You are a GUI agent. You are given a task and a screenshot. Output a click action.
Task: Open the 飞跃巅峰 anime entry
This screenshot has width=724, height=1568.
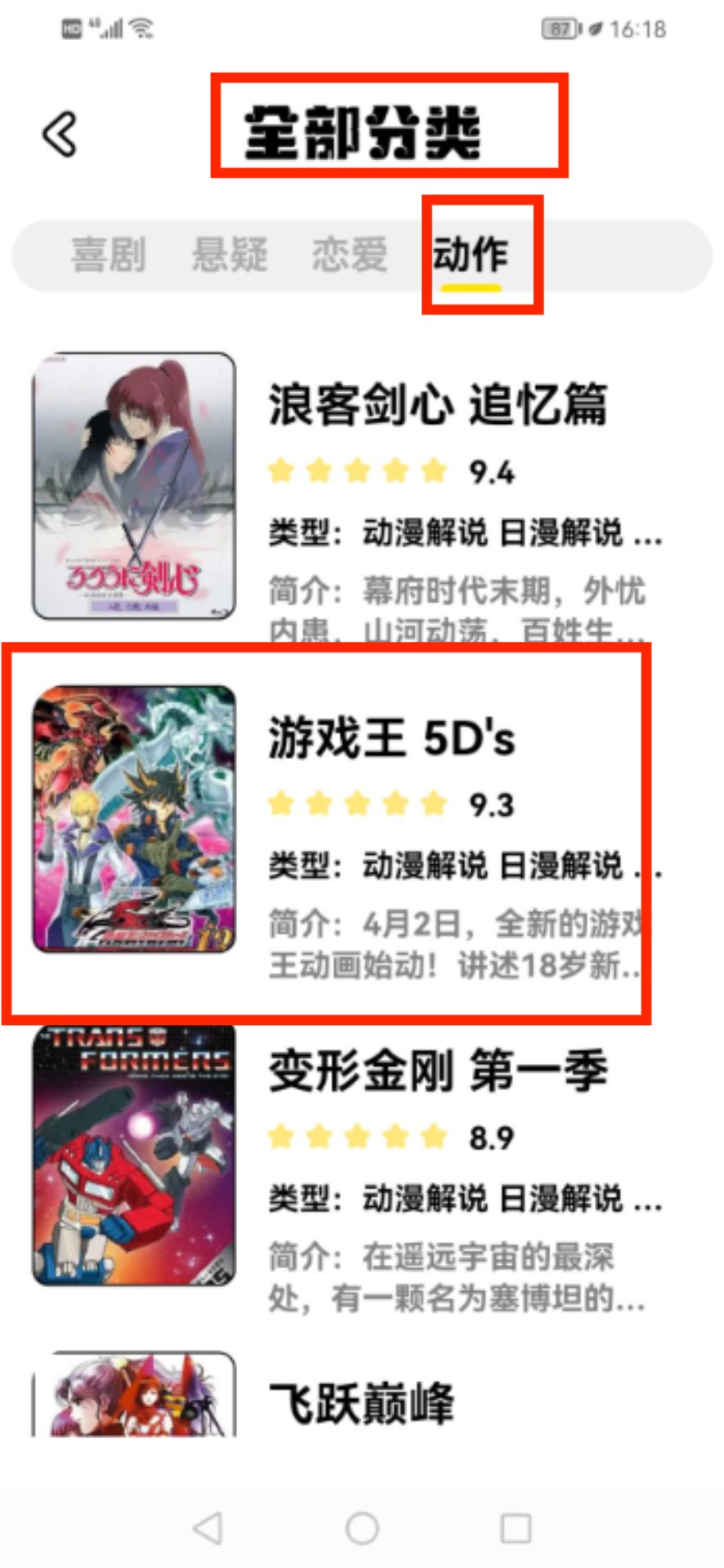(361, 1403)
